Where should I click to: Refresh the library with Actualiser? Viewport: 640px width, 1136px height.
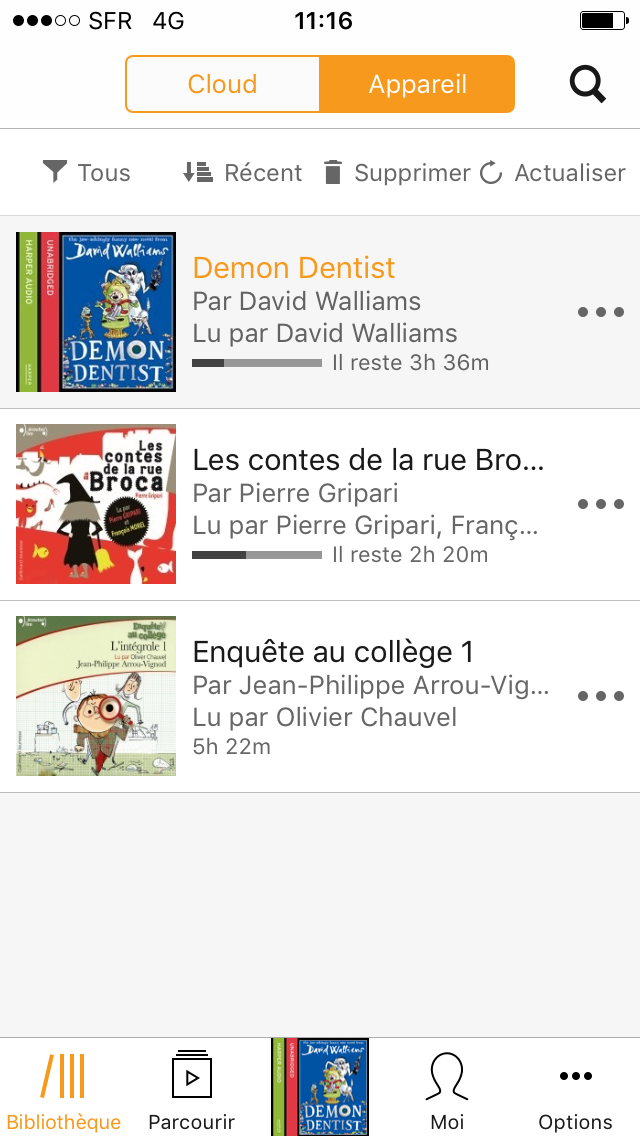(x=552, y=173)
